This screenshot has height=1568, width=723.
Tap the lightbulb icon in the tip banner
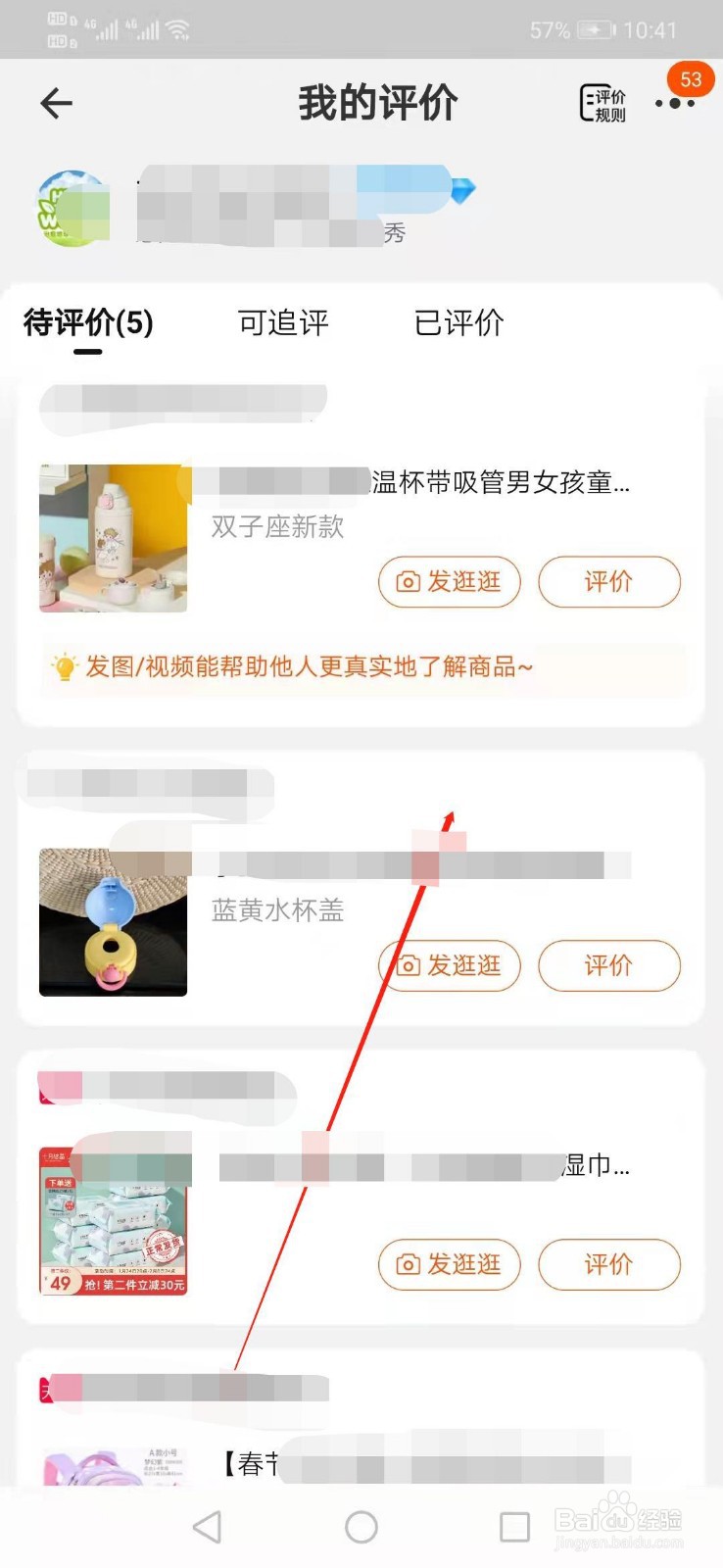click(62, 667)
